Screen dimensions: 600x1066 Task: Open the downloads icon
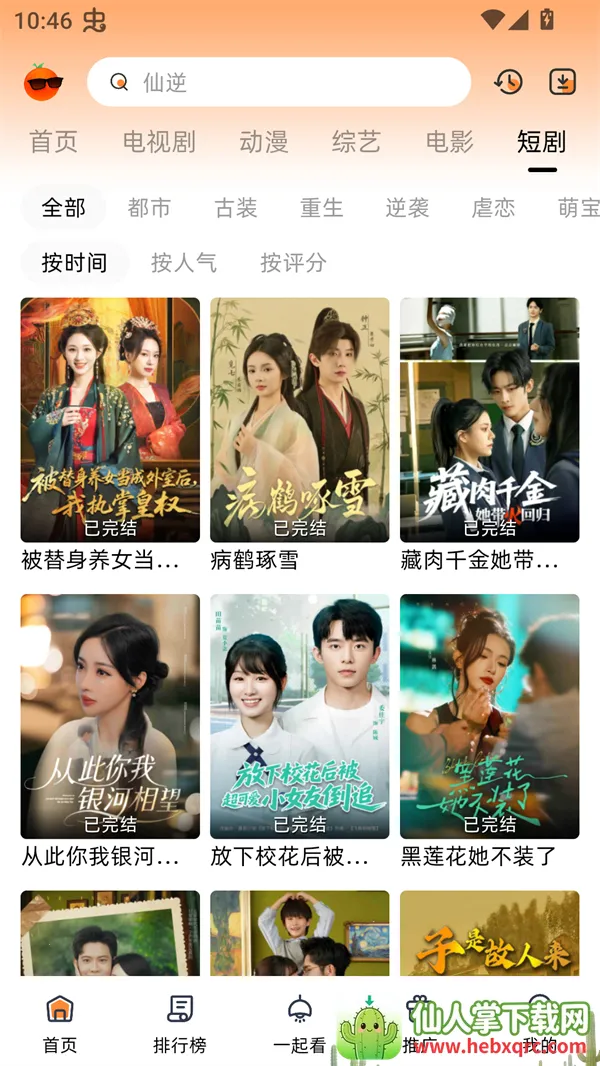point(563,82)
